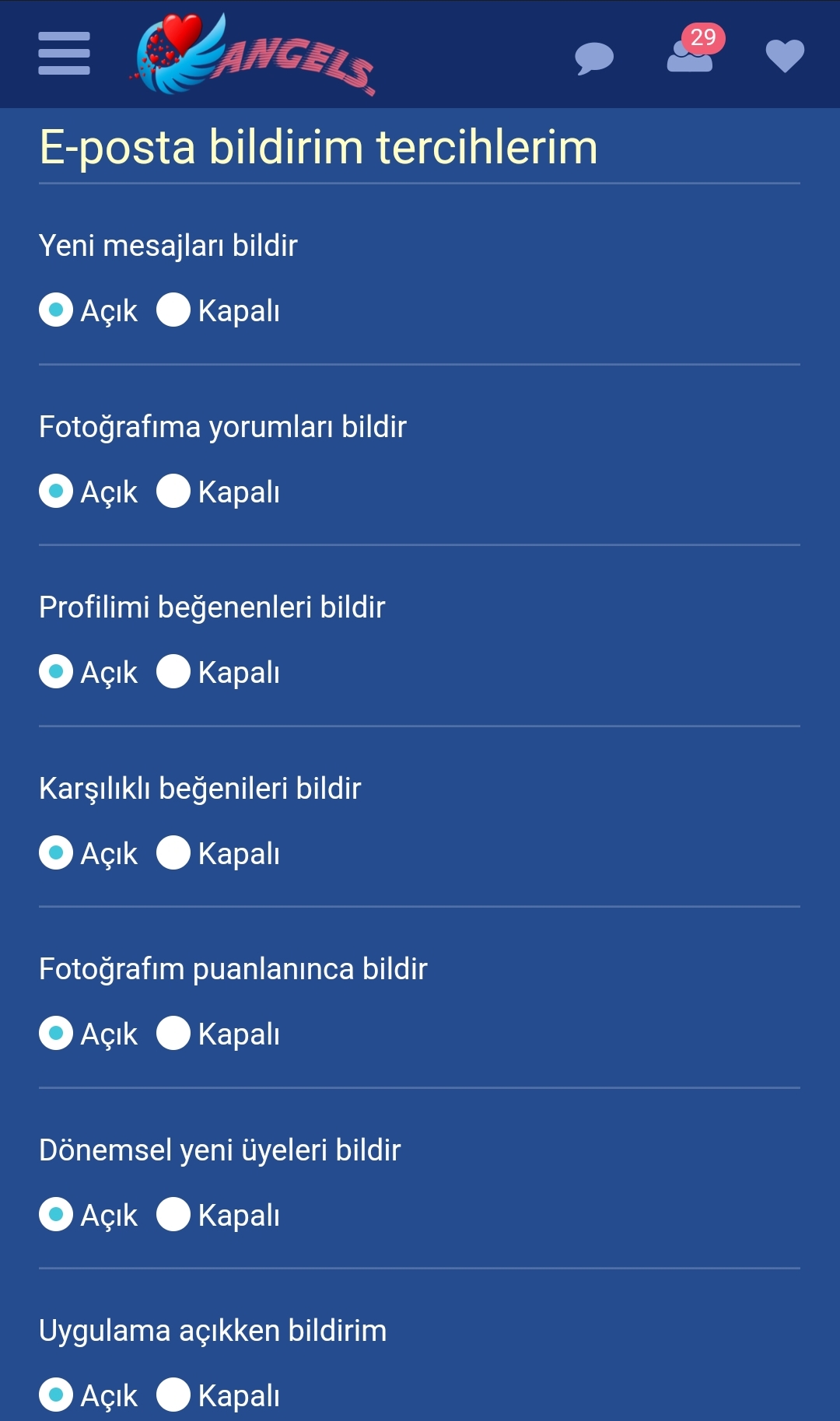Open the heart favorites icon
The image size is (840, 1421).
[785, 56]
